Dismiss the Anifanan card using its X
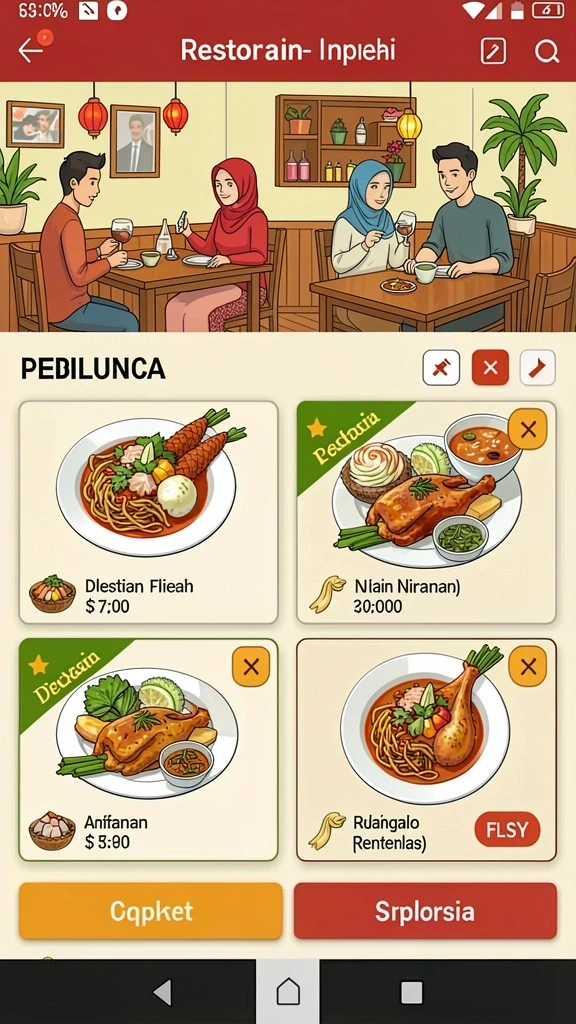The width and height of the screenshot is (576, 1024). click(x=251, y=667)
